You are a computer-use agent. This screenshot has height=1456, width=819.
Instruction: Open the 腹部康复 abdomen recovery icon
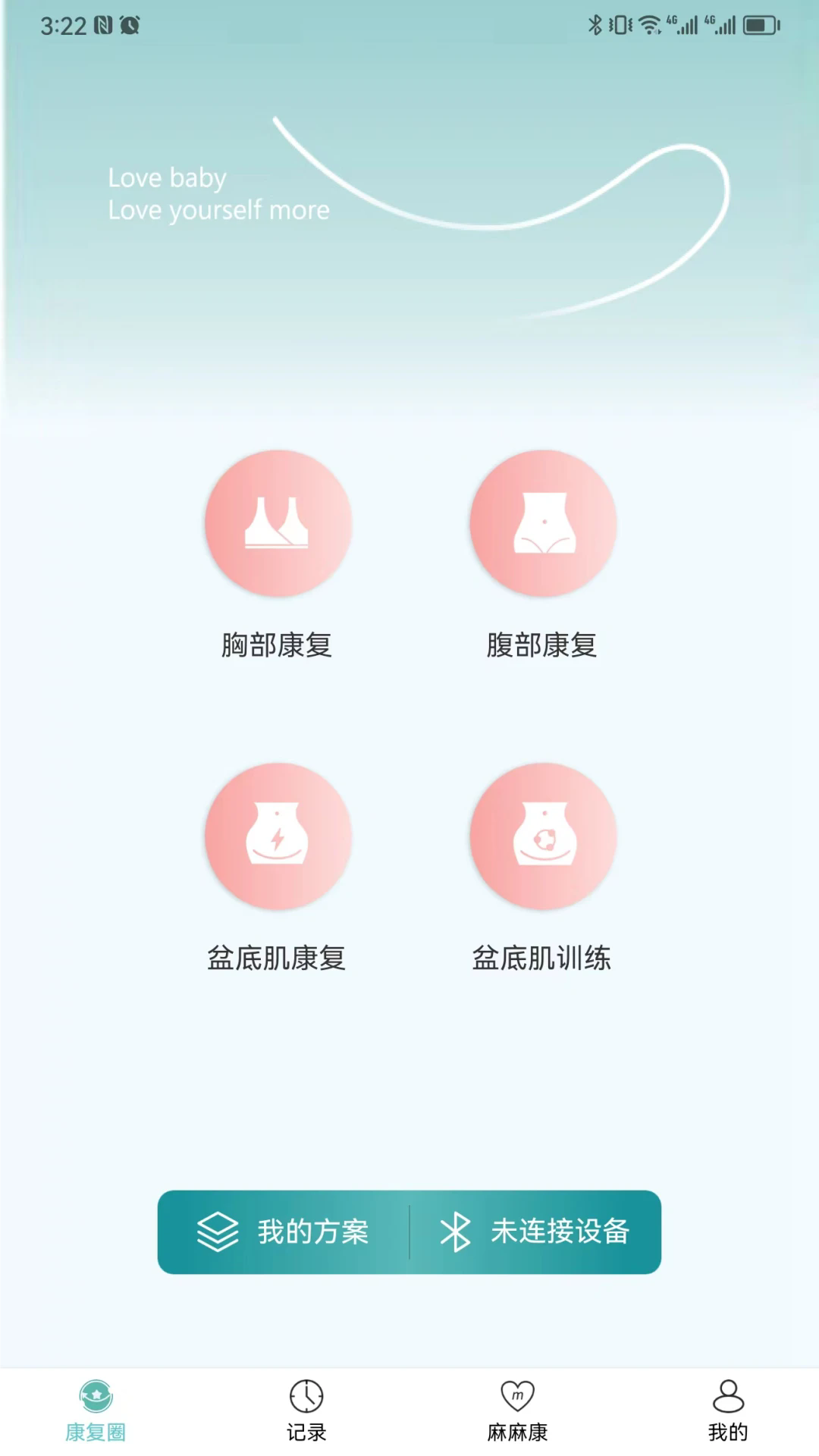[541, 523]
